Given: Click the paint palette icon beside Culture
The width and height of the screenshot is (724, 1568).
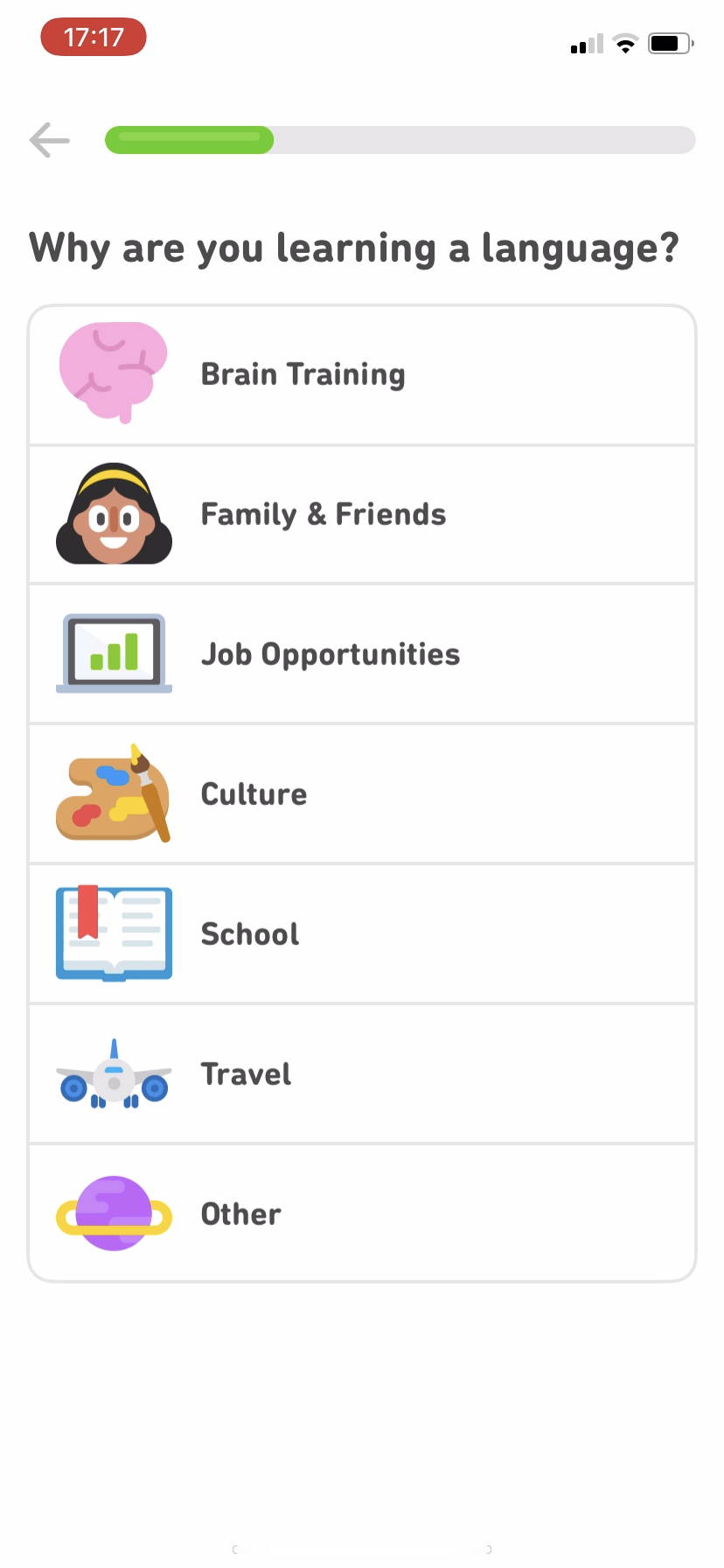Looking at the screenshot, I should [x=114, y=794].
